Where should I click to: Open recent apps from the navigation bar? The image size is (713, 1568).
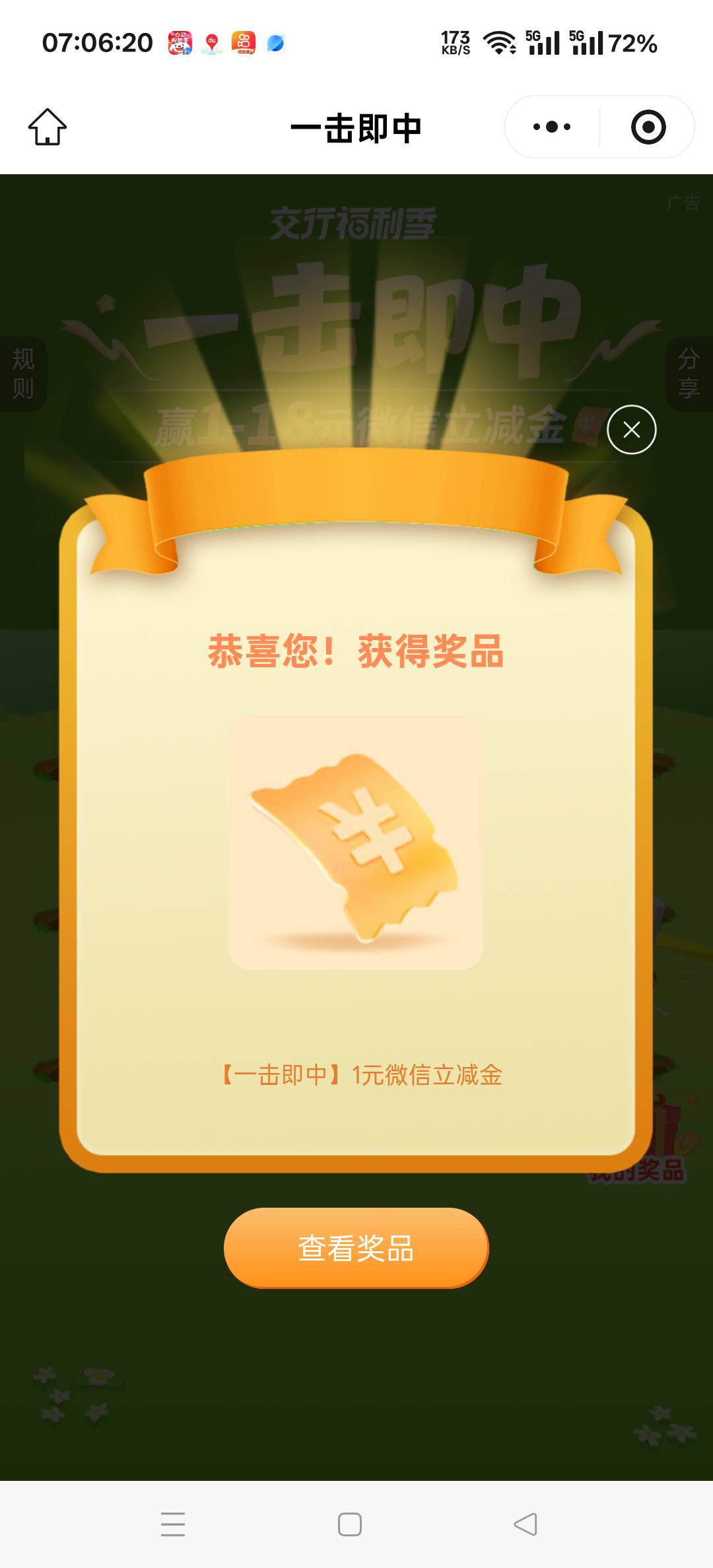(173, 1524)
